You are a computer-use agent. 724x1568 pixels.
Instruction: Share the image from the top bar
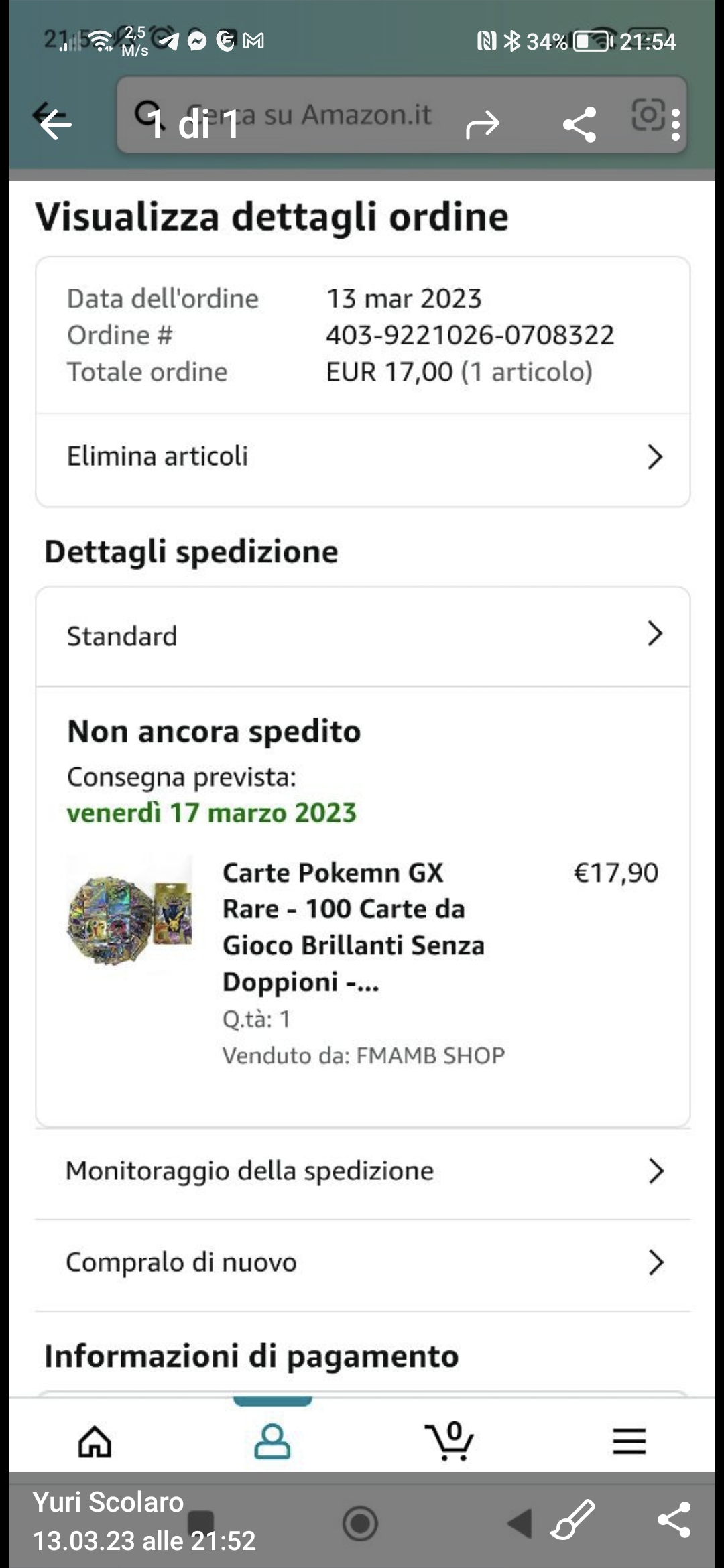pos(580,125)
